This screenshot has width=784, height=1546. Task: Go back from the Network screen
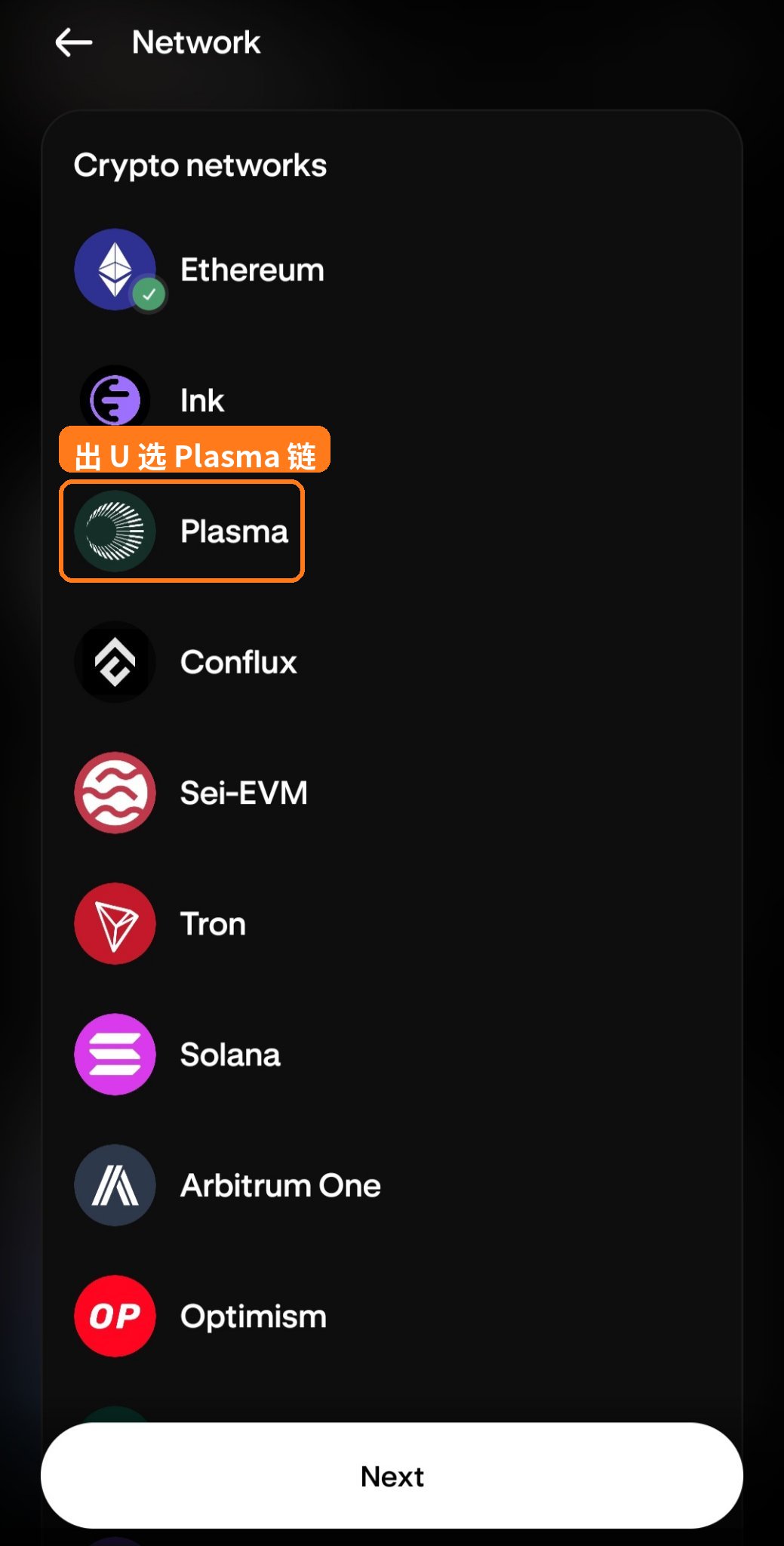(x=74, y=42)
